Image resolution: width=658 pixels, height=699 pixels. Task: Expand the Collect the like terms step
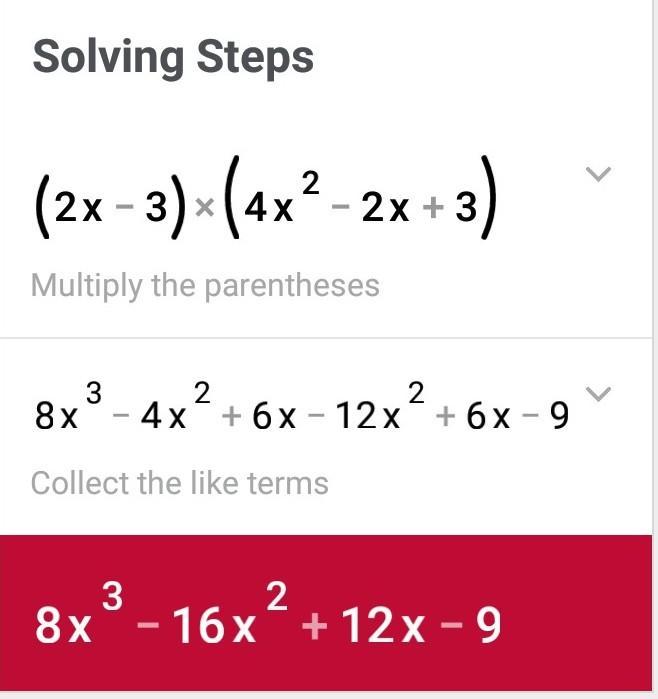click(x=597, y=394)
